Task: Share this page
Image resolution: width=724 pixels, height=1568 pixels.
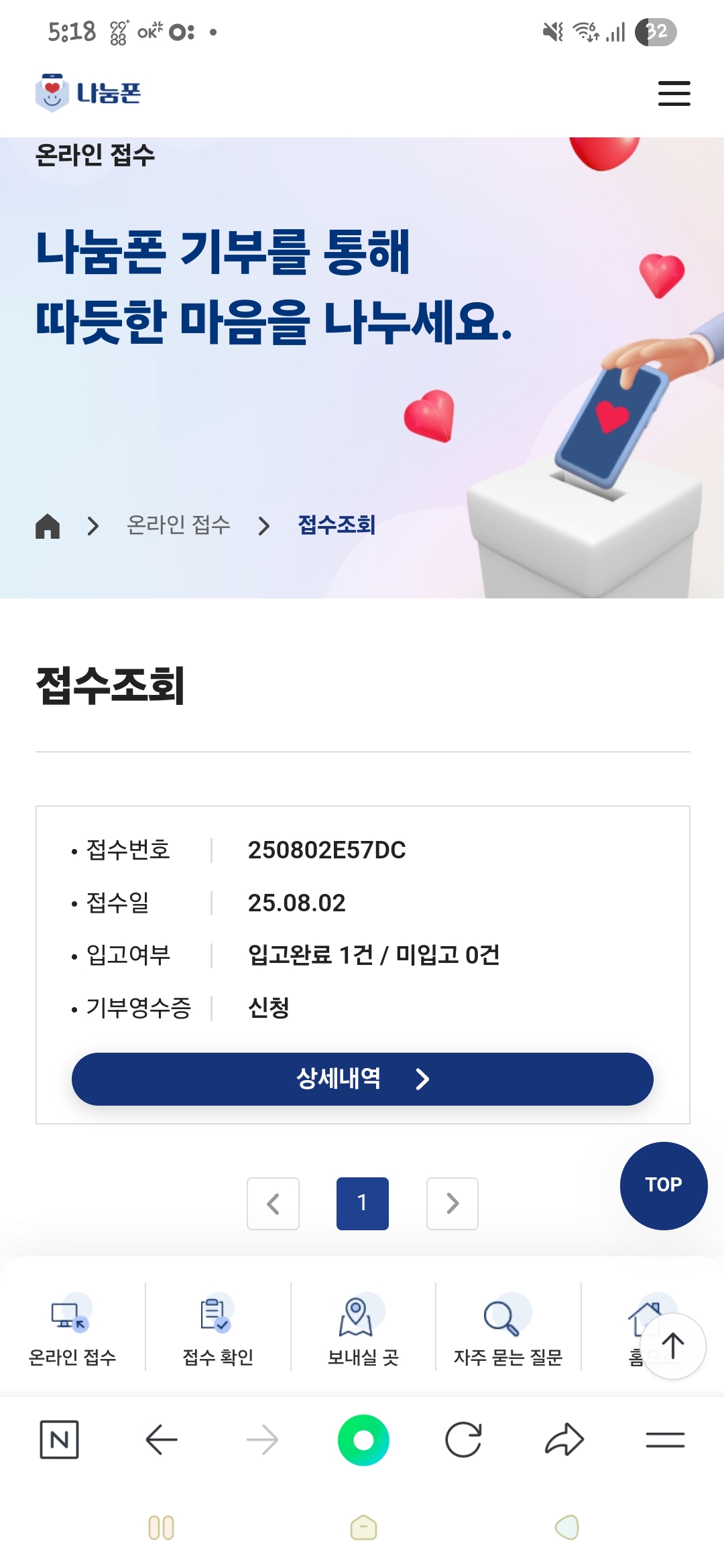Action: coord(564,1439)
